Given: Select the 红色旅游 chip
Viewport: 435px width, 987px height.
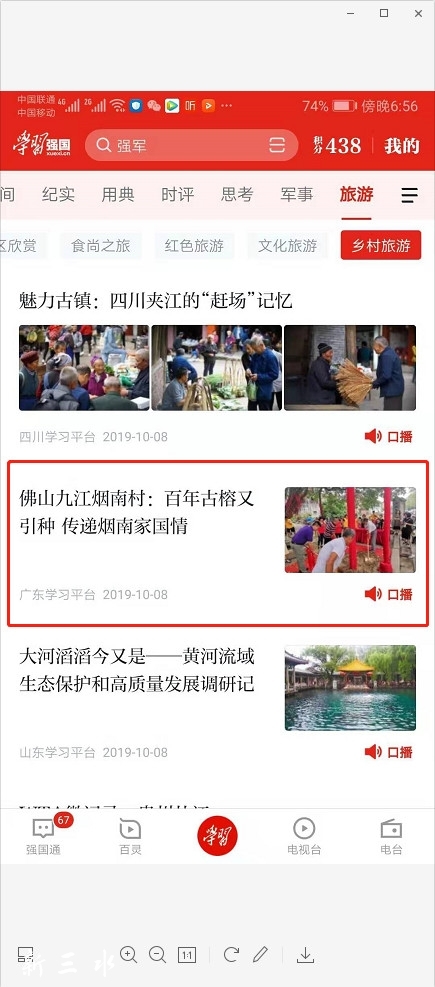Looking at the screenshot, I should [195, 245].
